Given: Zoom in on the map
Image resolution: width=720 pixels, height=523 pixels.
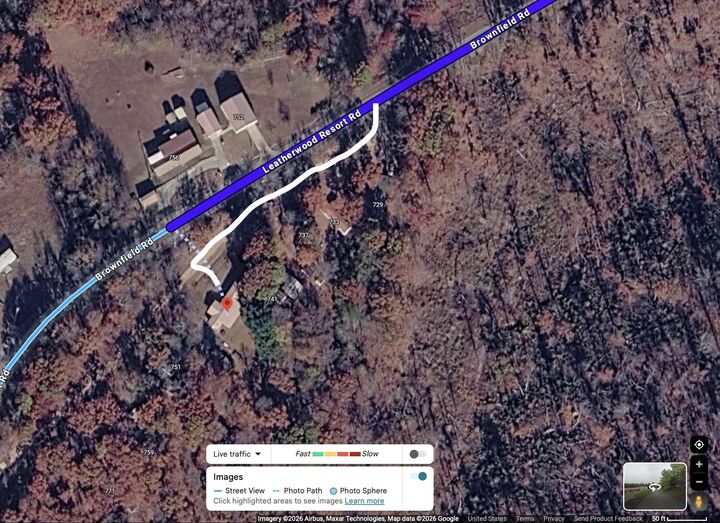Looking at the screenshot, I should point(699,465).
